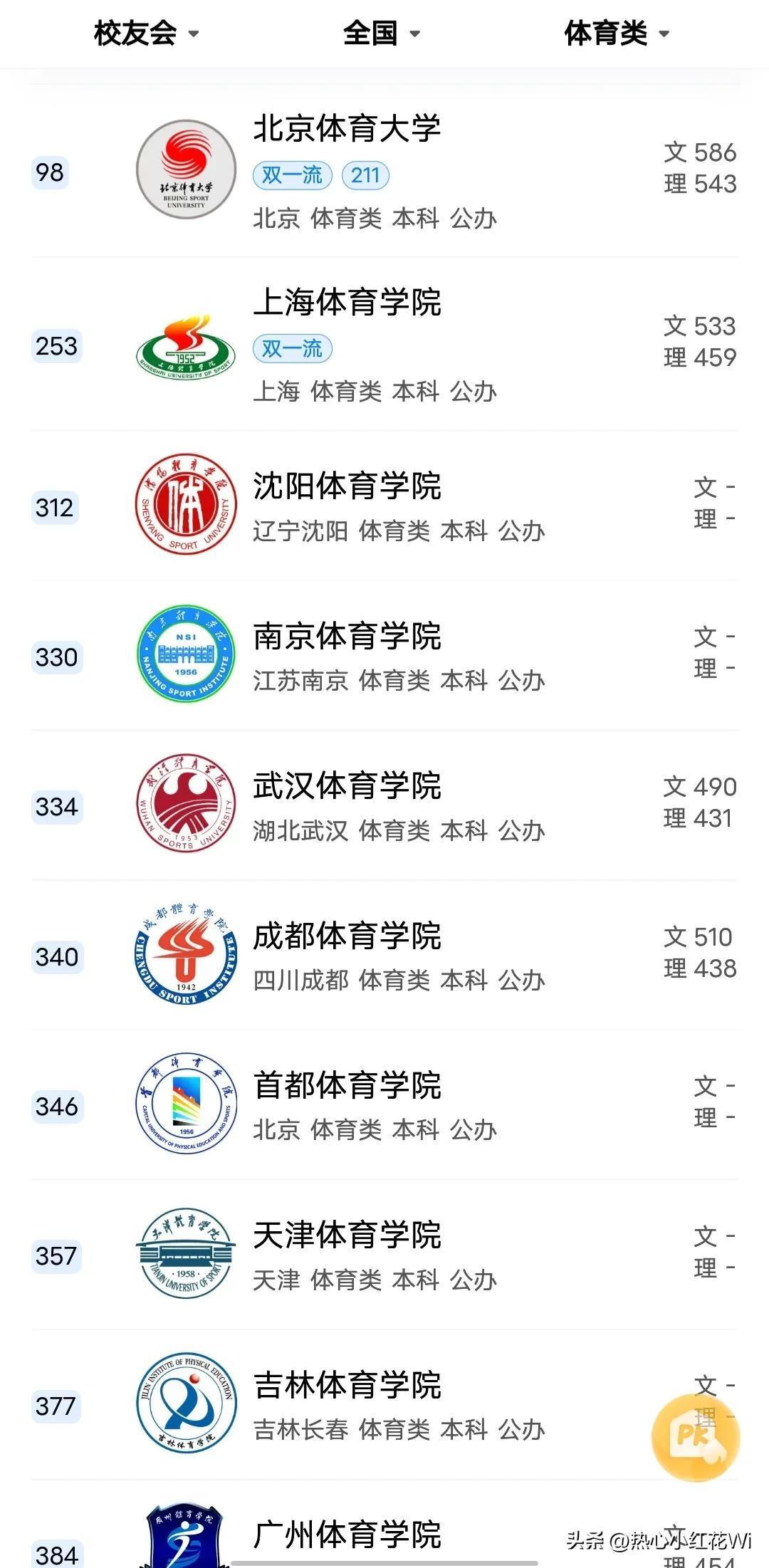Expand the 全国 region filter
Image resolution: width=769 pixels, height=1568 pixels.
[x=381, y=33]
